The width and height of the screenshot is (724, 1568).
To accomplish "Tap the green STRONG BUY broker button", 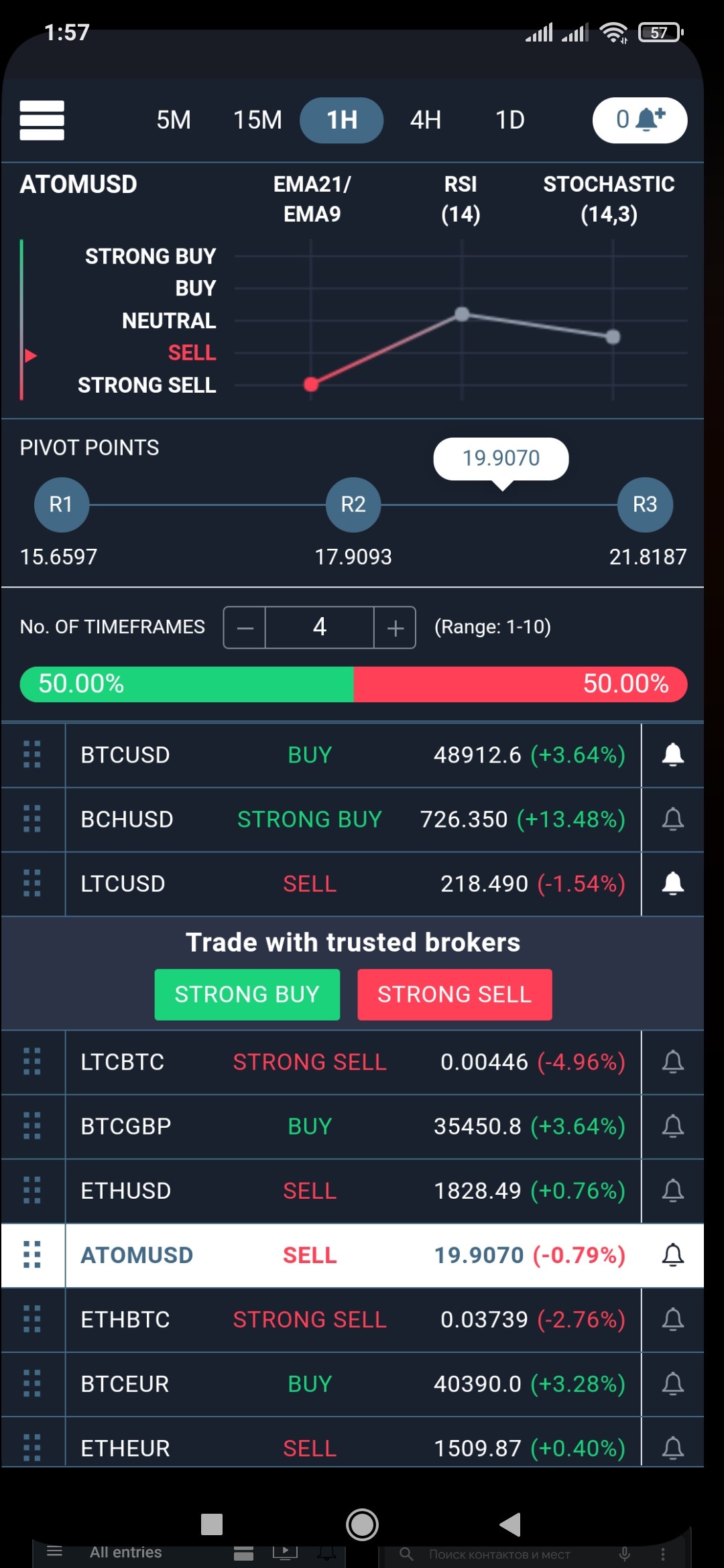I will click(247, 994).
